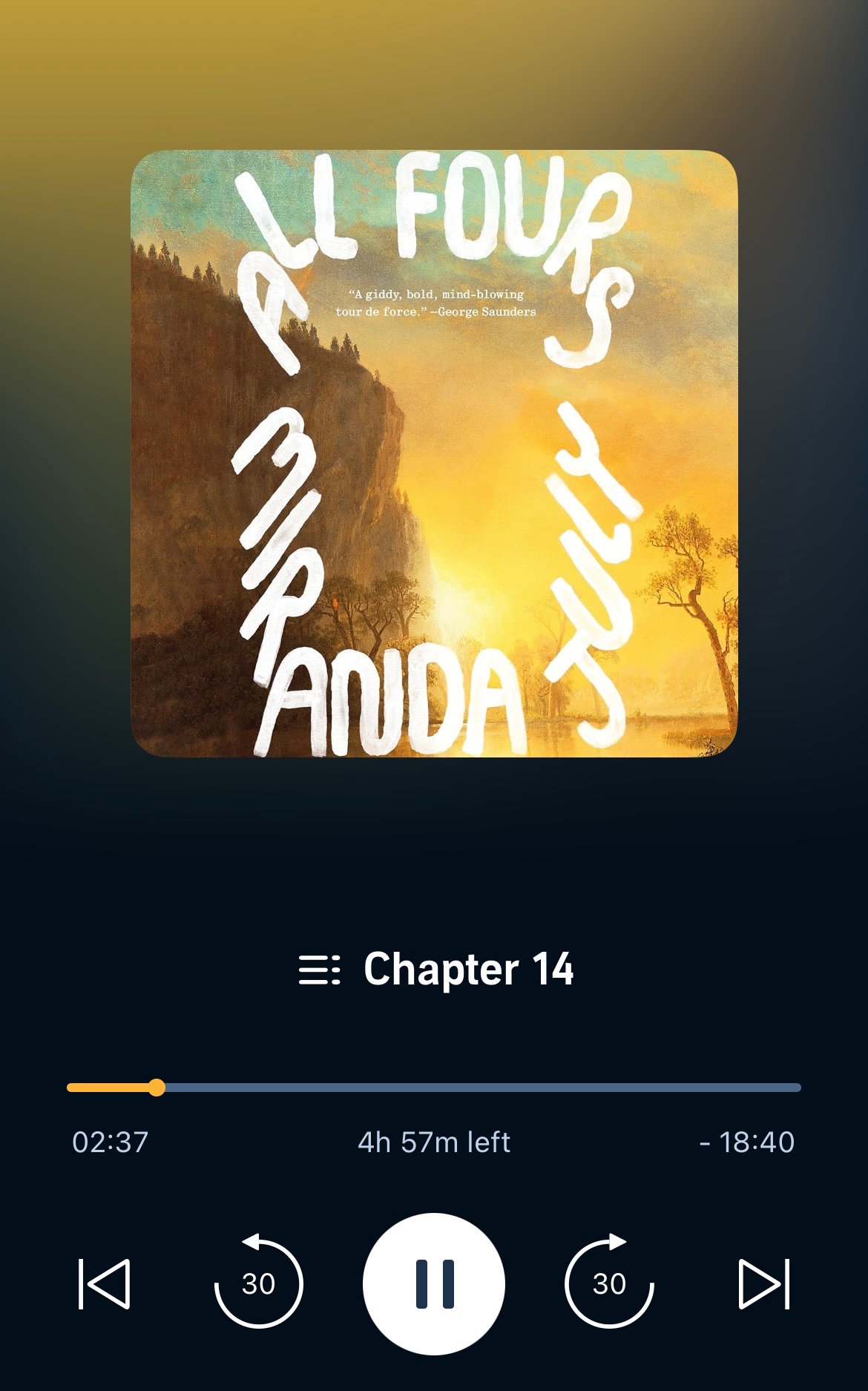Skip to the next chapter
868x1391 pixels.
(764, 1283)
